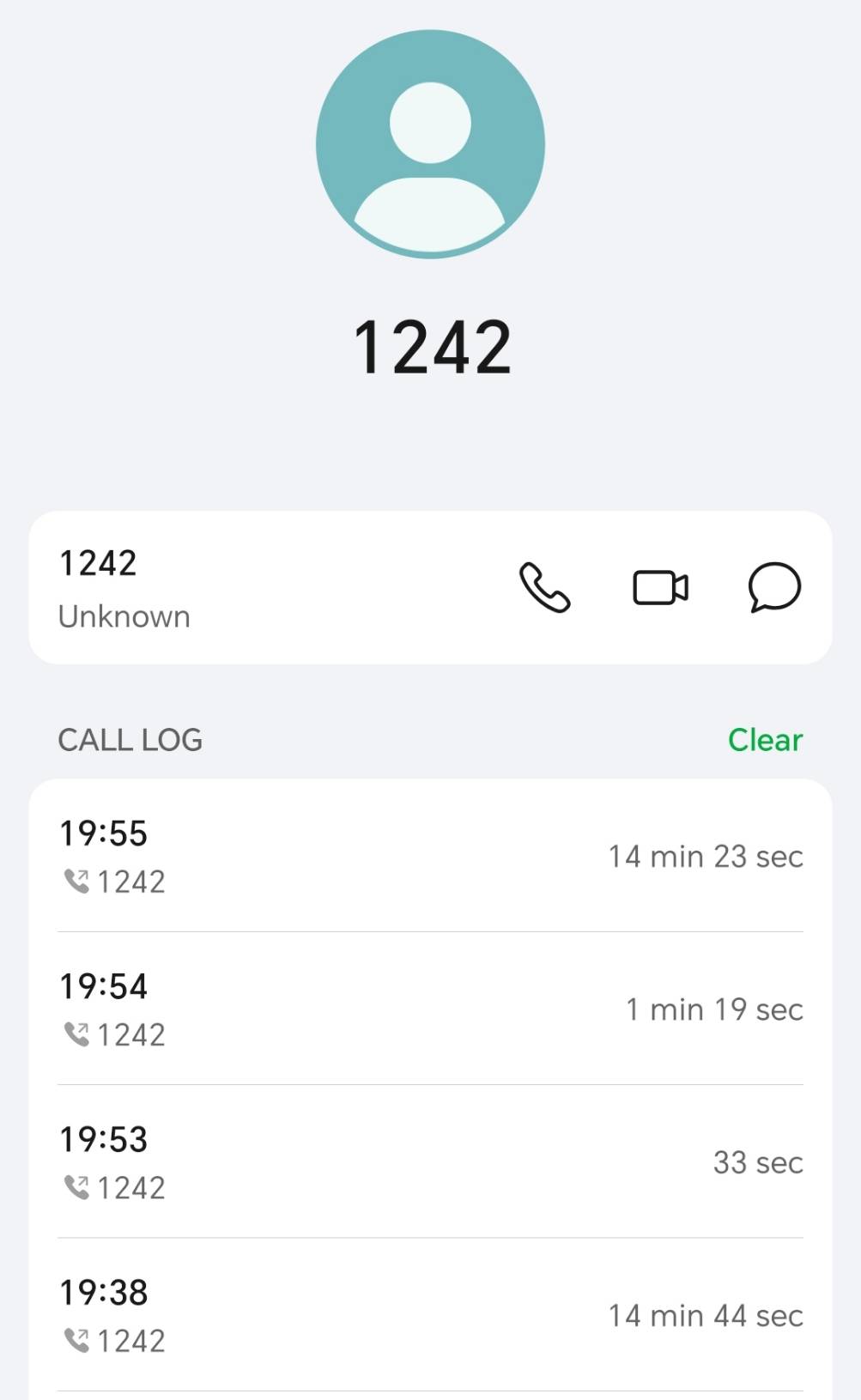The image size is (861, 1400).
Task: Tap the contact avatar picture
Action: (x=430, y=144)
